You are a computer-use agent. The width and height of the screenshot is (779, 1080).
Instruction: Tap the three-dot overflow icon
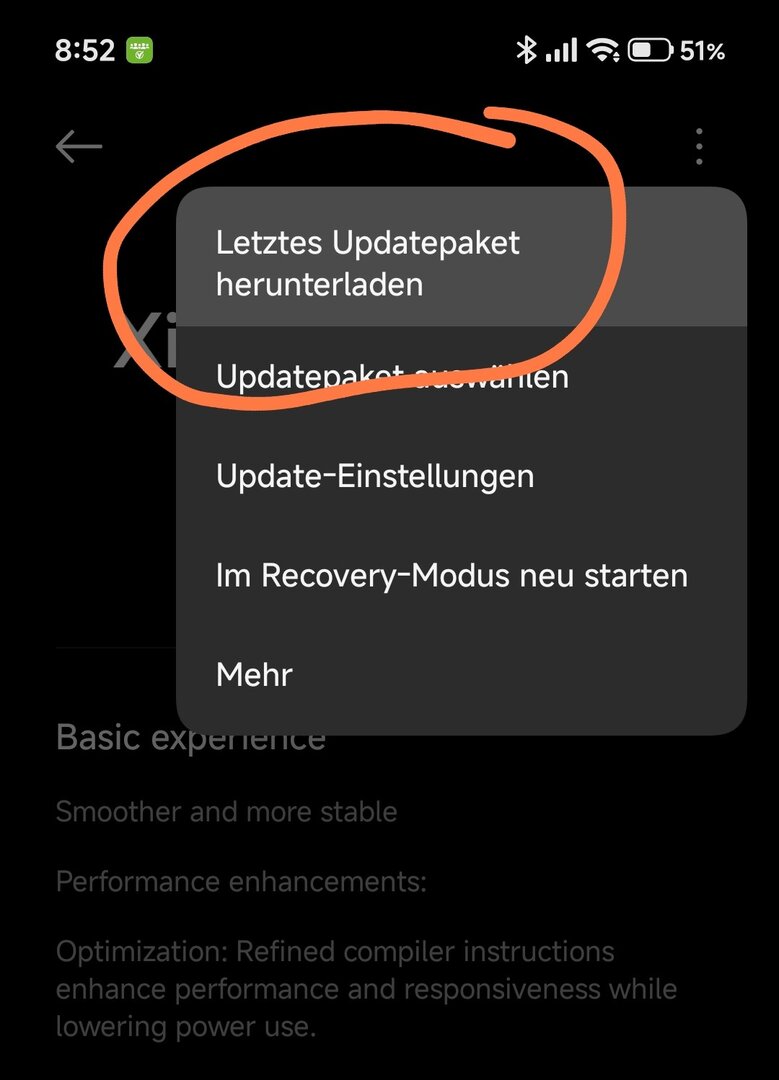pos(699,147)
